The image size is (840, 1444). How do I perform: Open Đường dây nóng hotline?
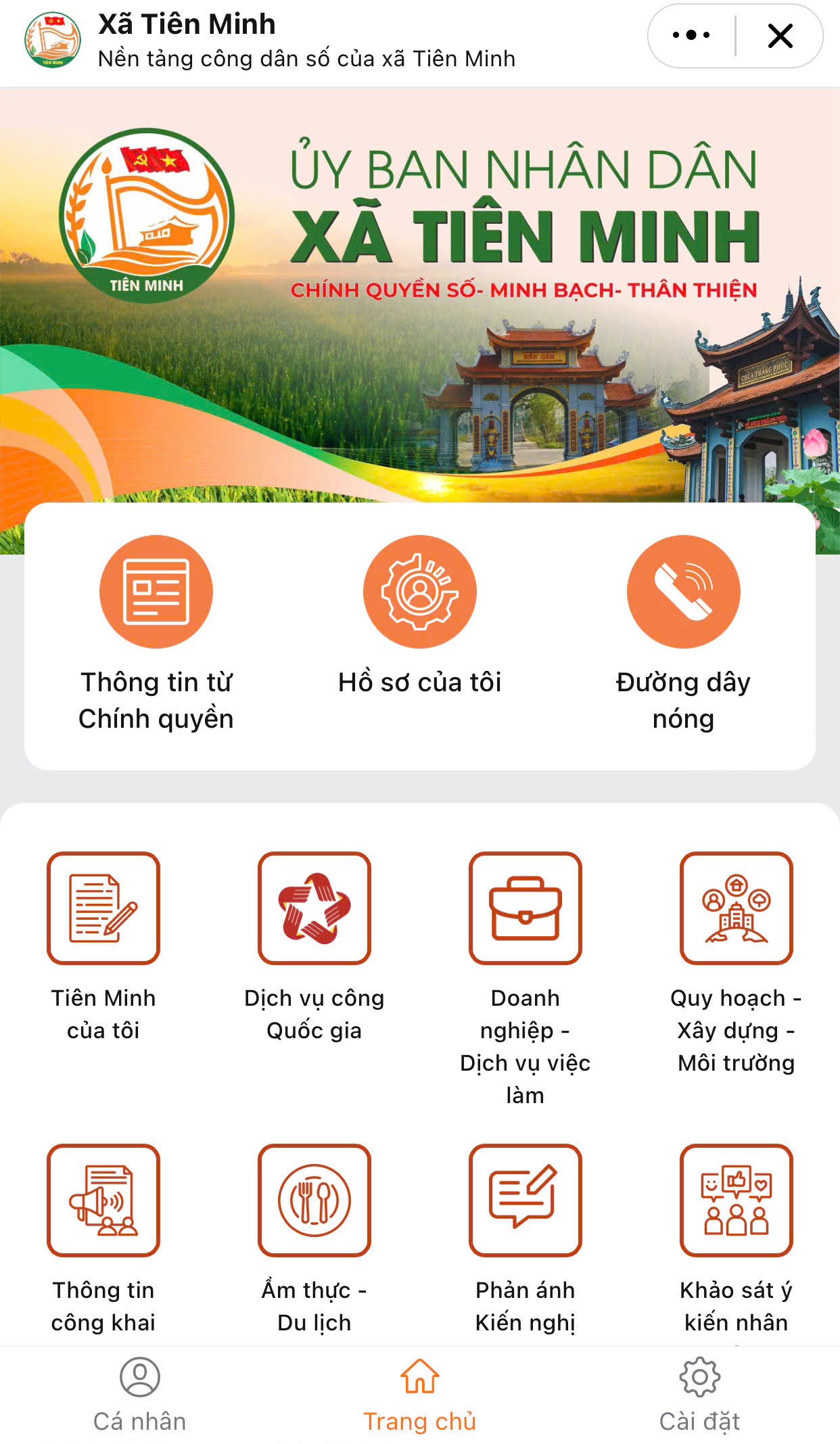point(683,592)
